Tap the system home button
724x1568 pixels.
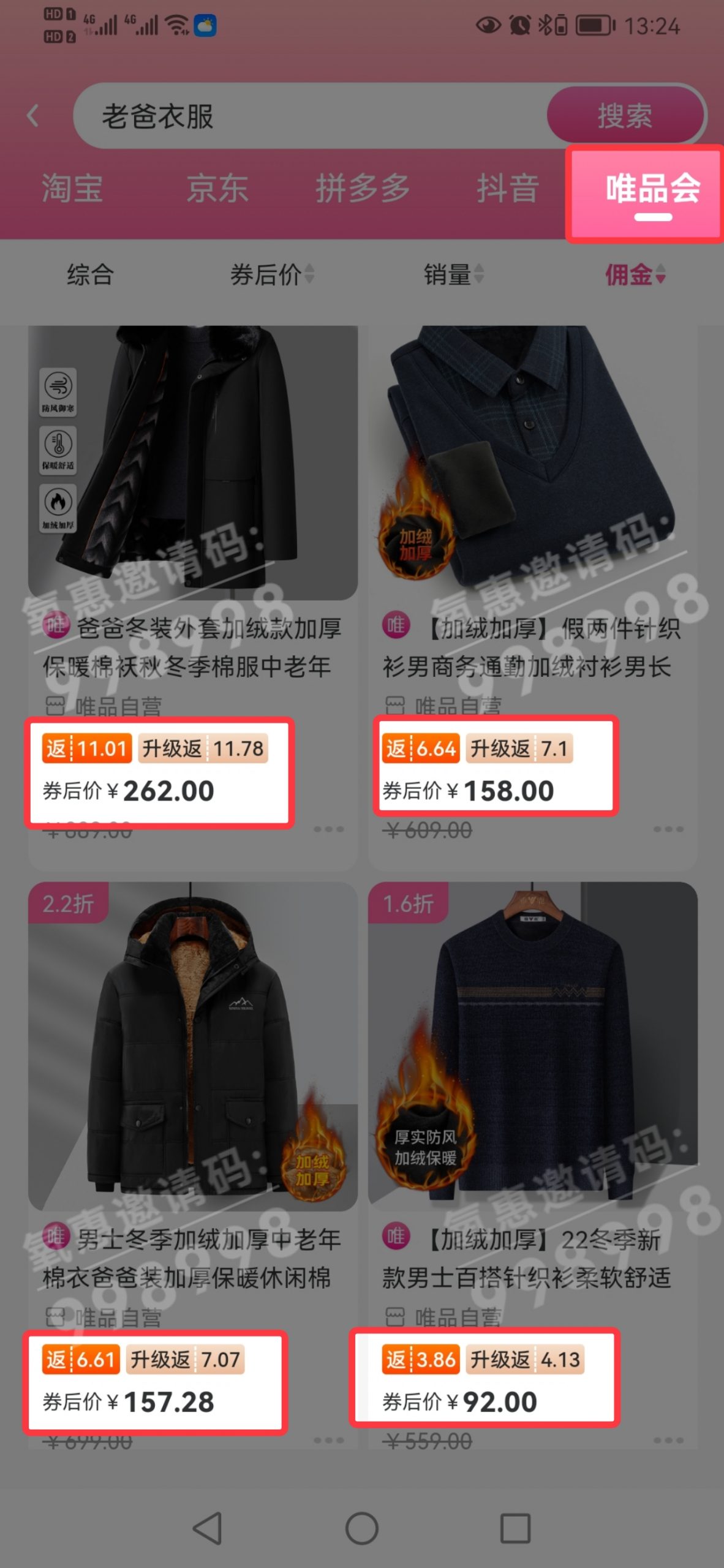(362, 1529)
